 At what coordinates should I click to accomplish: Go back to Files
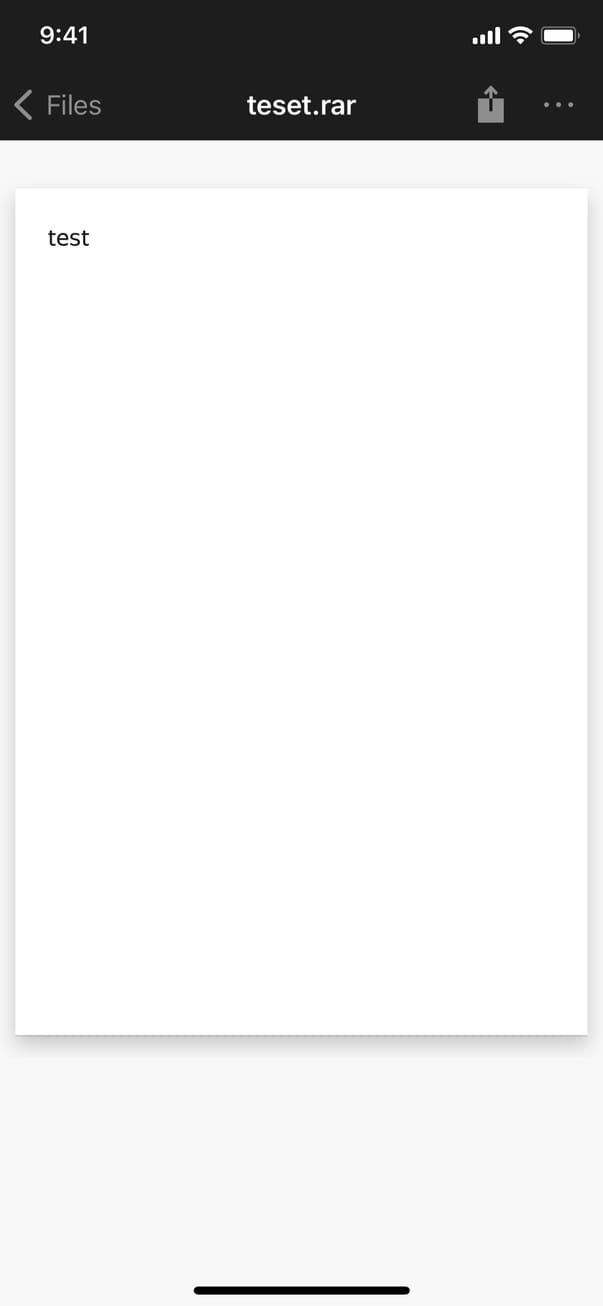(58, 105)
